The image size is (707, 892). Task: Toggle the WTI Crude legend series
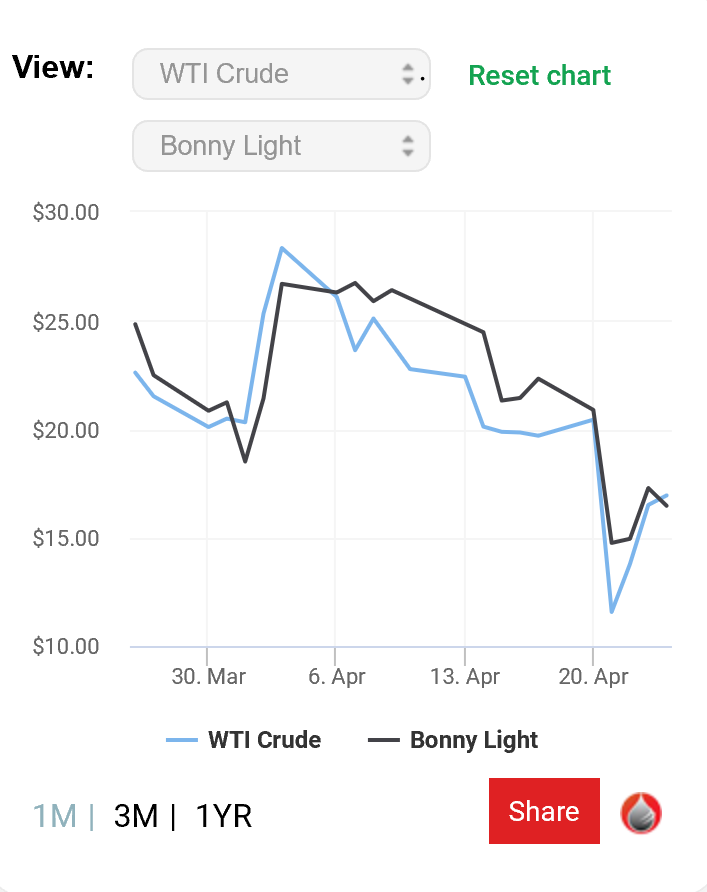point(243,740)
